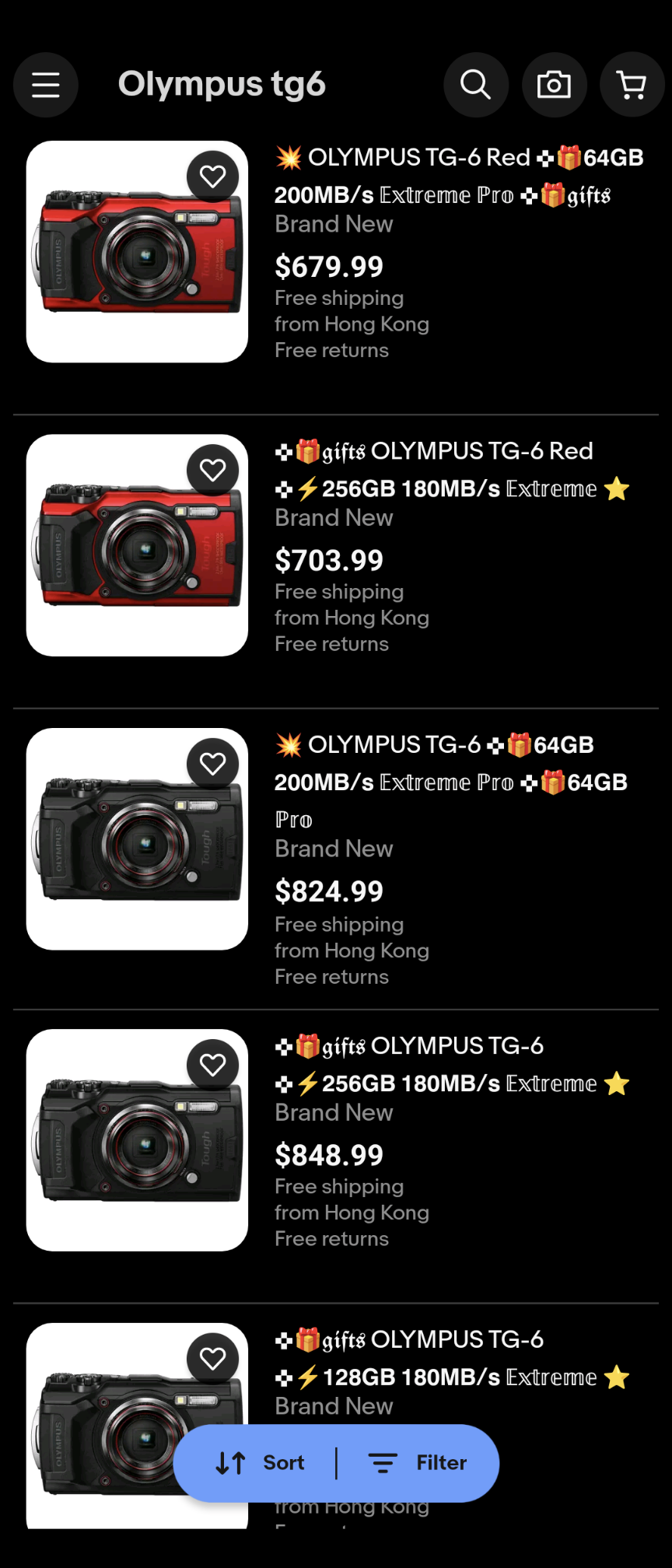
Task: Open the shopping cart
Action: tap(632, 85)
